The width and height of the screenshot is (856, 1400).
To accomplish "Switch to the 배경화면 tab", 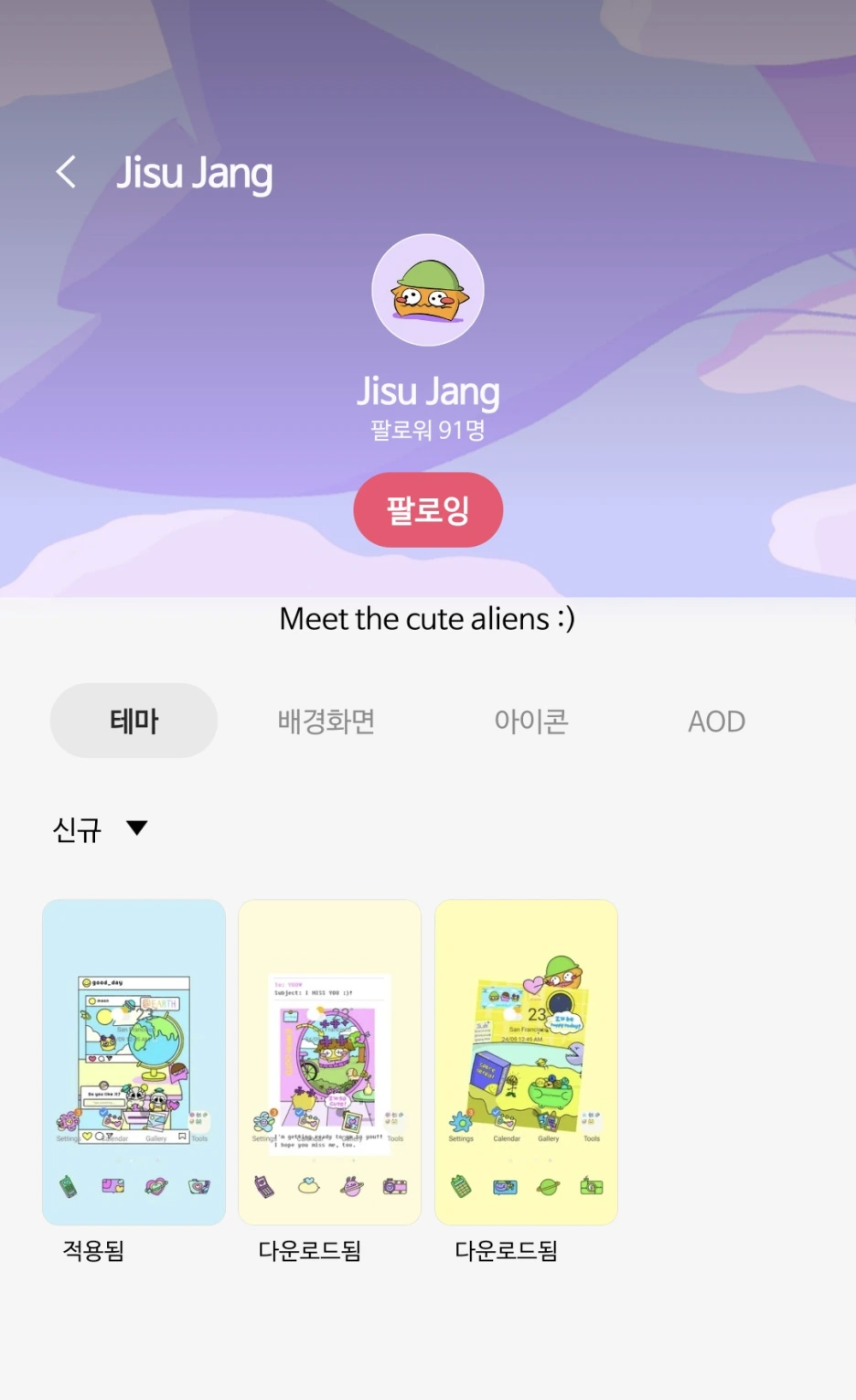I will pyautogui.click(x=326, y=721).
